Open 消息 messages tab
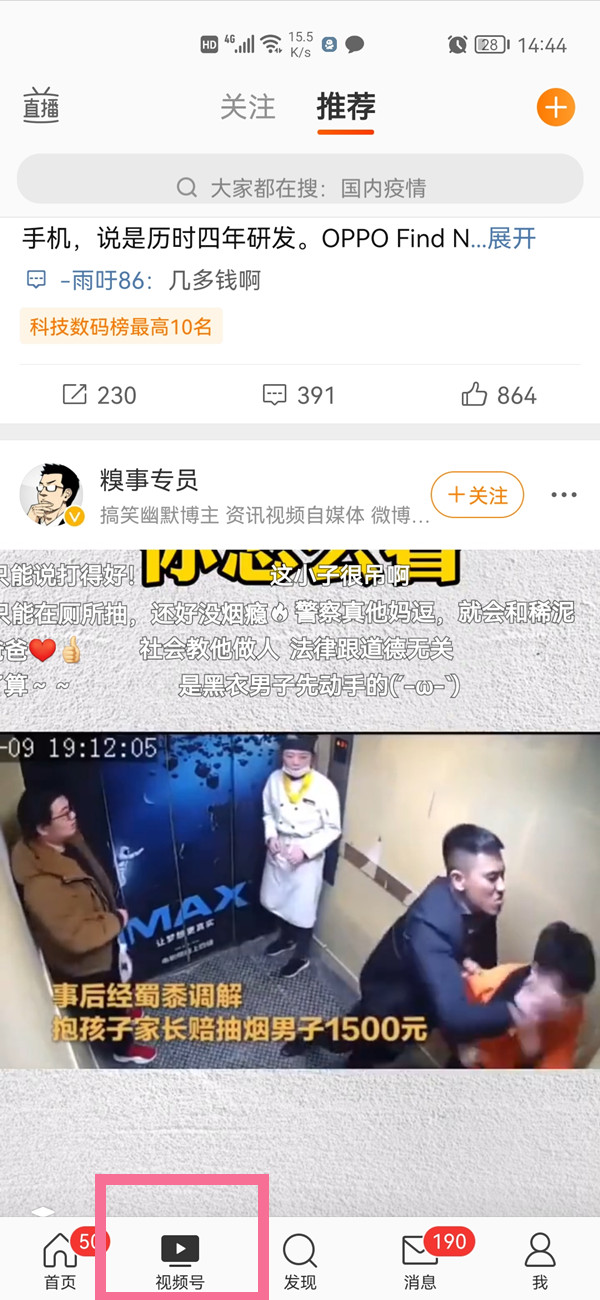 420,1260
